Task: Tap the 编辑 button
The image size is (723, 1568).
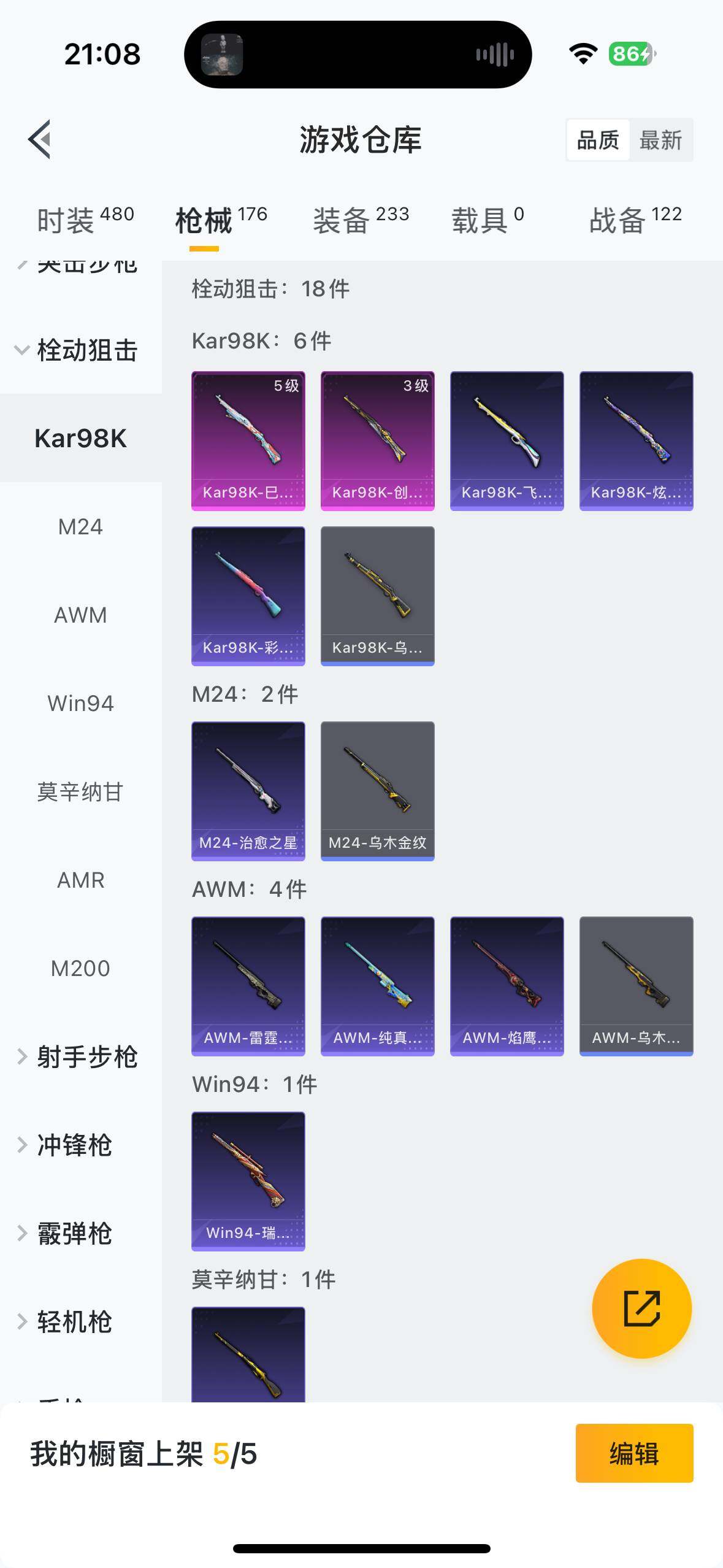Action: (634, 1453)
